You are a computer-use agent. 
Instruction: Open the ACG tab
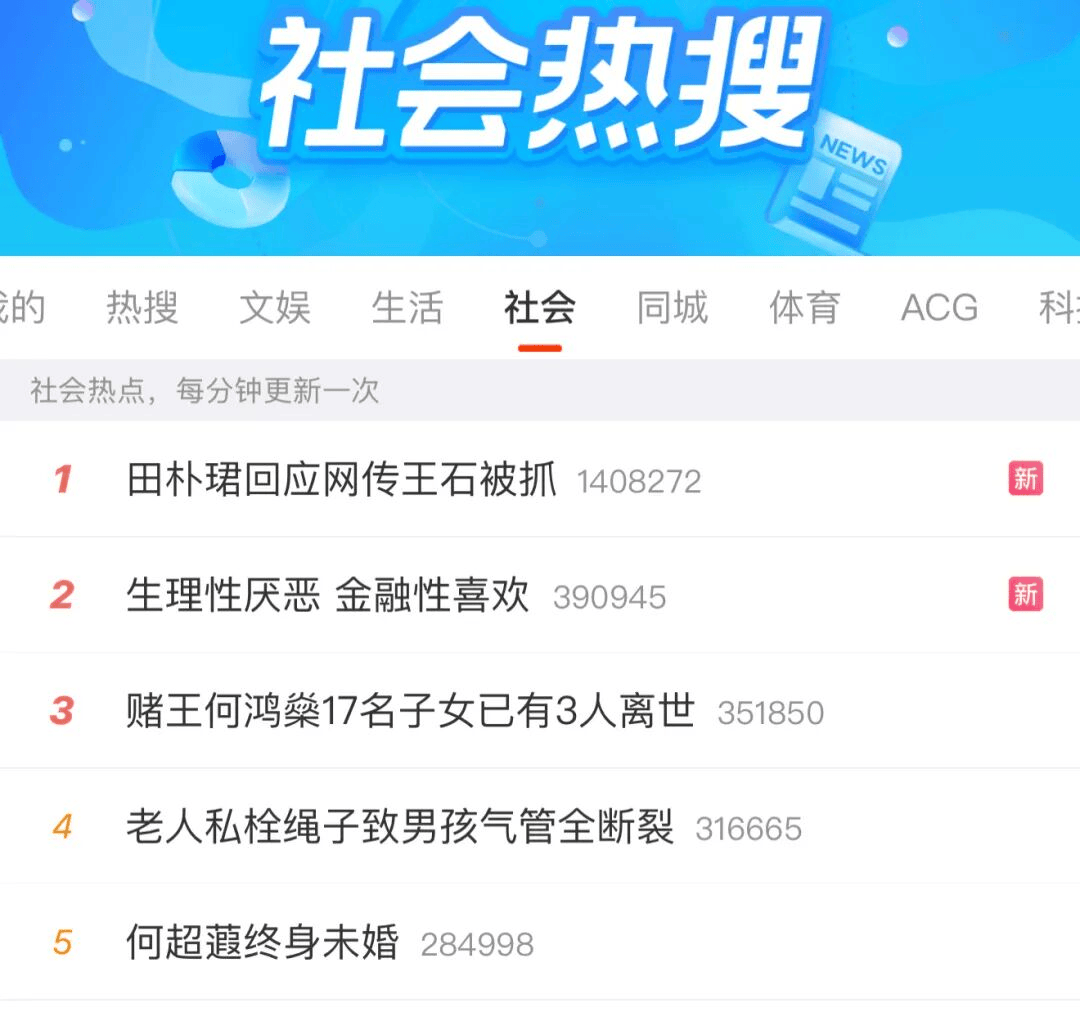click(x=939, y=308)
